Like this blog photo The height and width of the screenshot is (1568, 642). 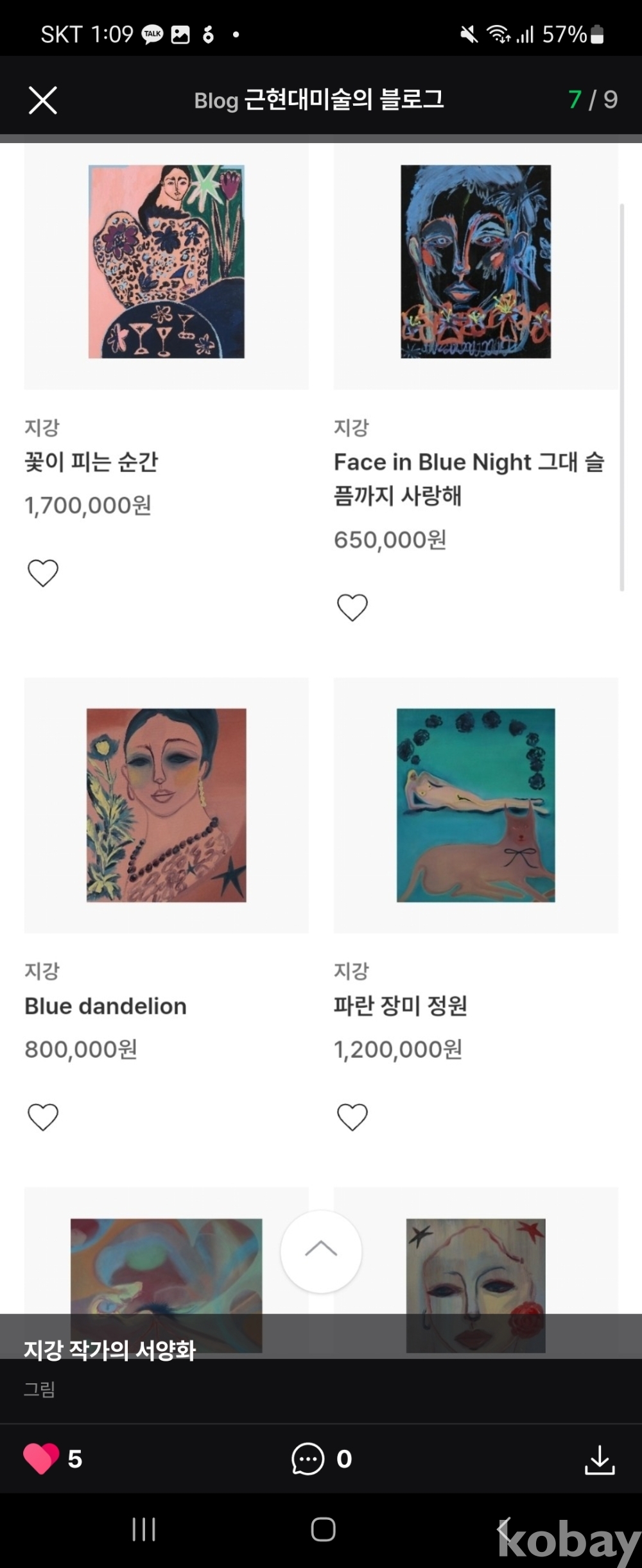point(41,1458)
